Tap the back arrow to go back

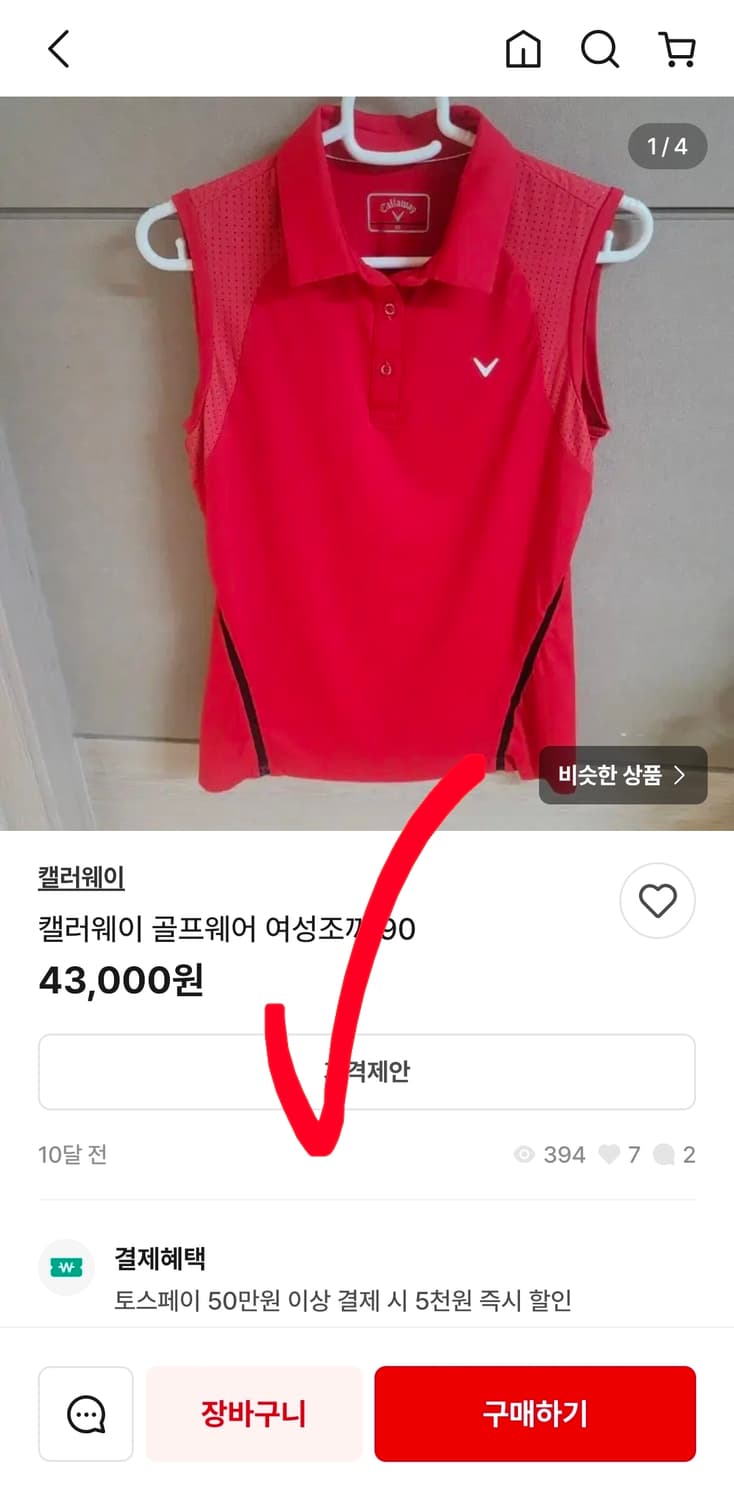pyautogui.click(x=57, y=47)
